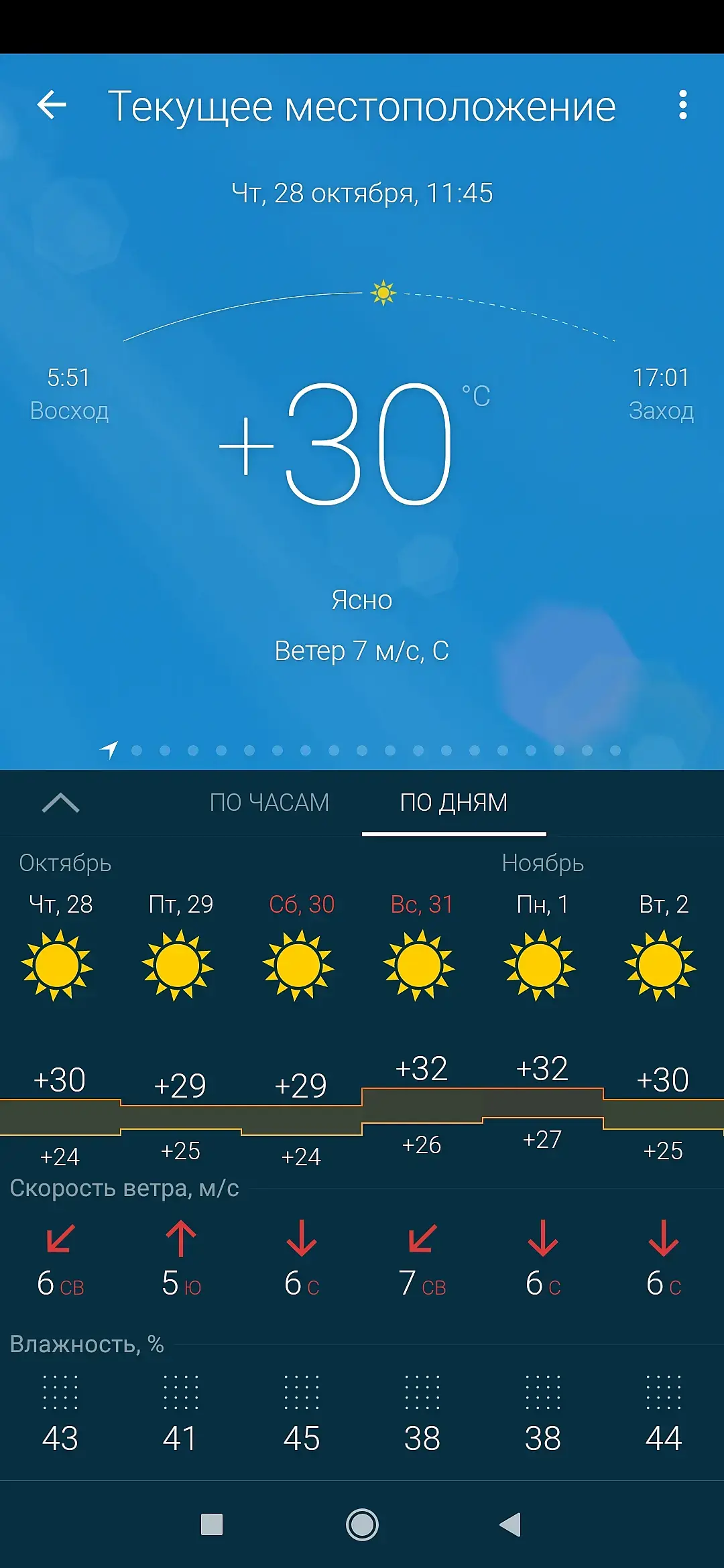724x1568 pixels.
Task: Switch to the «По часам» tab
Action: coord(269,802)
